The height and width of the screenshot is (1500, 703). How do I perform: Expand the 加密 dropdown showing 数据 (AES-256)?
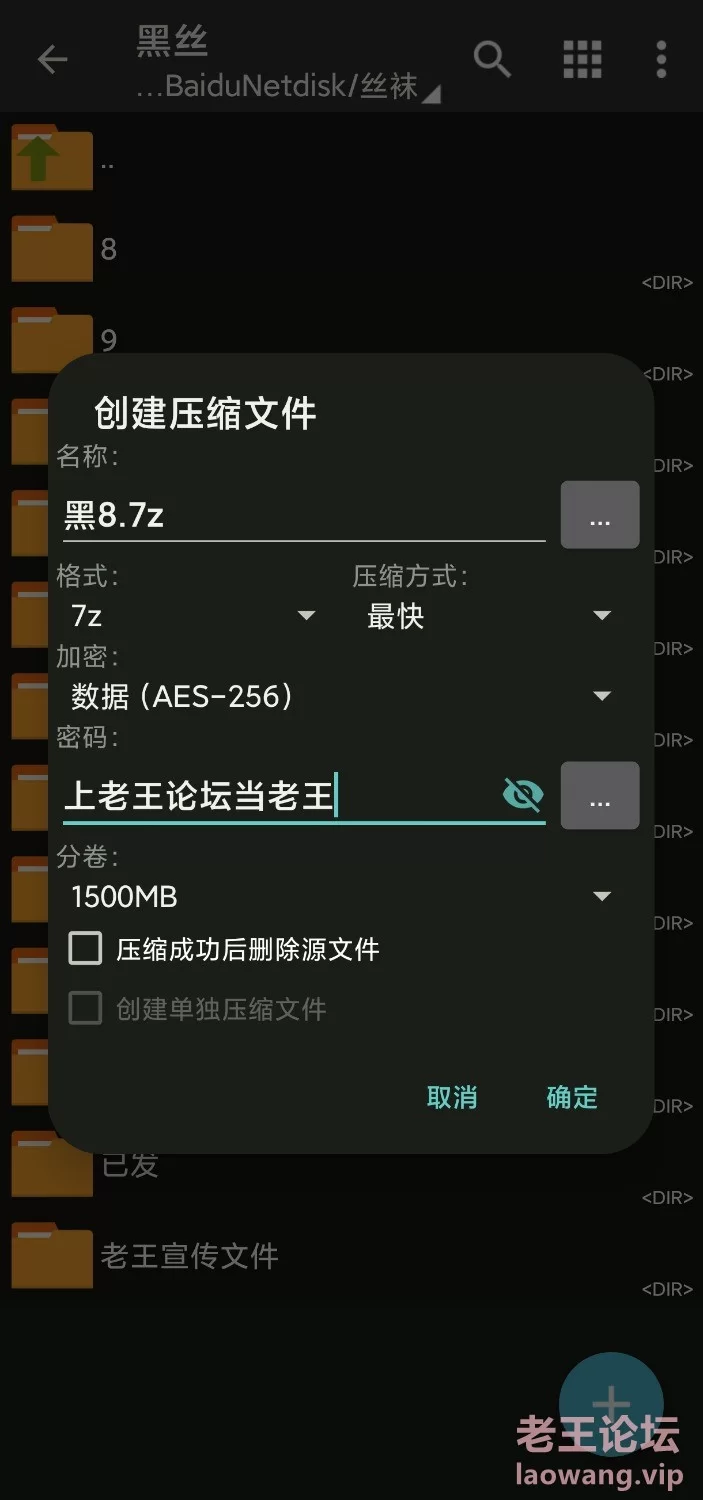pyautogui.click(x=340, y=696)
